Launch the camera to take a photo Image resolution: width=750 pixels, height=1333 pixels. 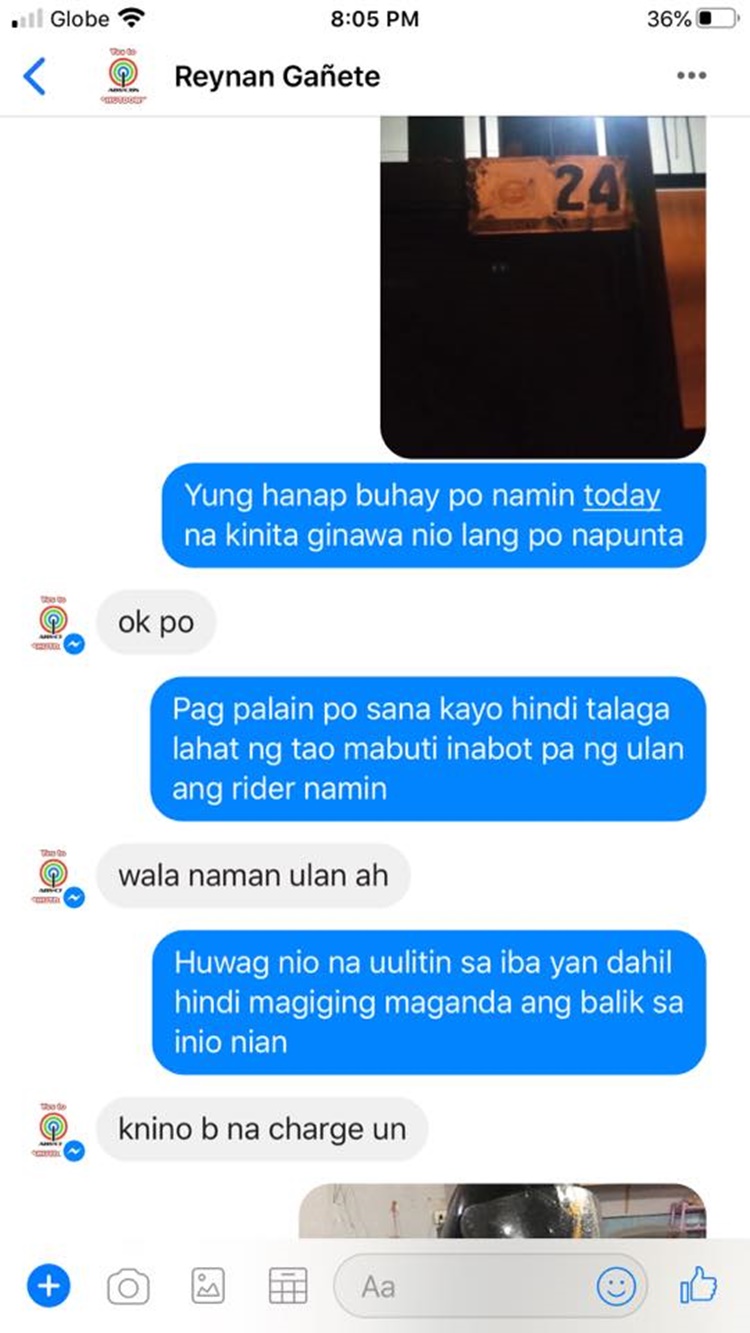tap(128, 1286)
